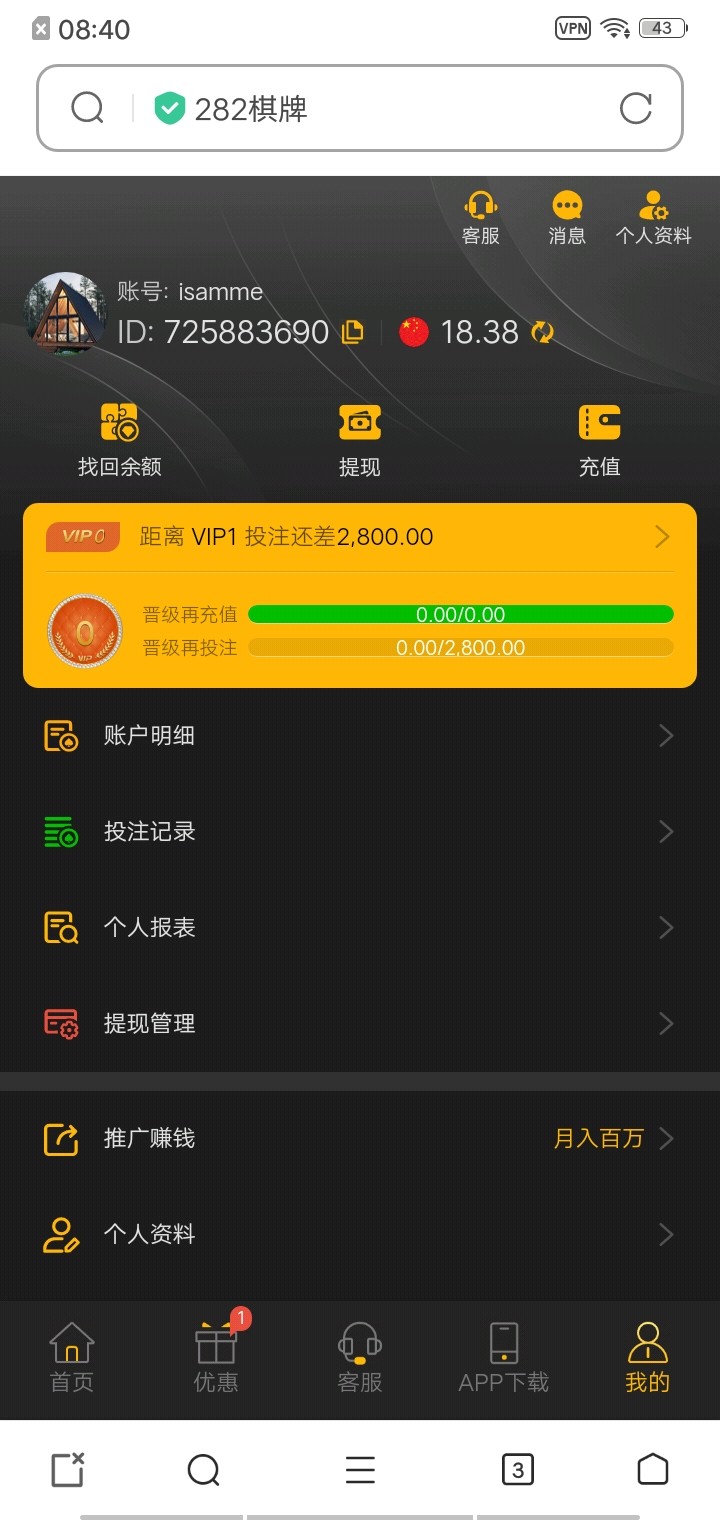Open 账户明细
The height and width of the screenshot is (1520, 720).
(x=360, y=736)
